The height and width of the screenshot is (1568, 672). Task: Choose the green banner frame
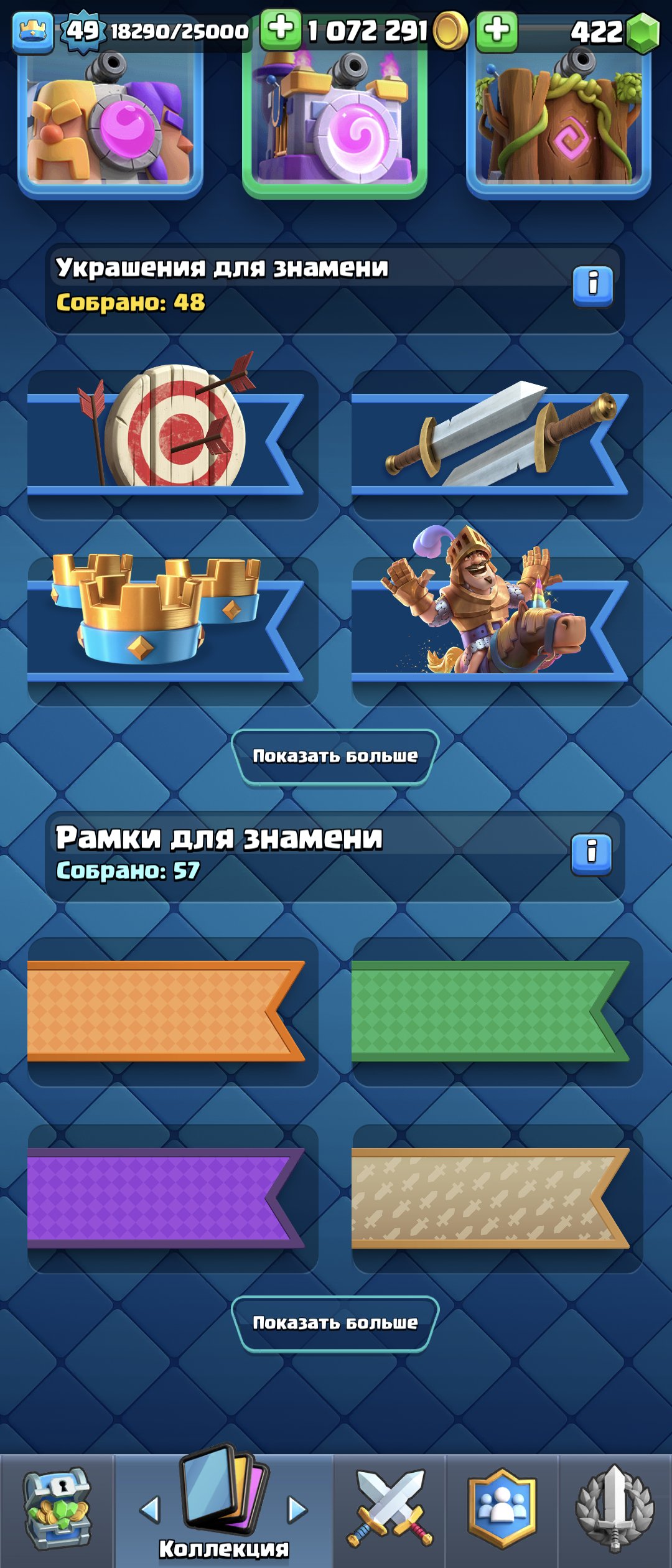tap(497, 1011)
